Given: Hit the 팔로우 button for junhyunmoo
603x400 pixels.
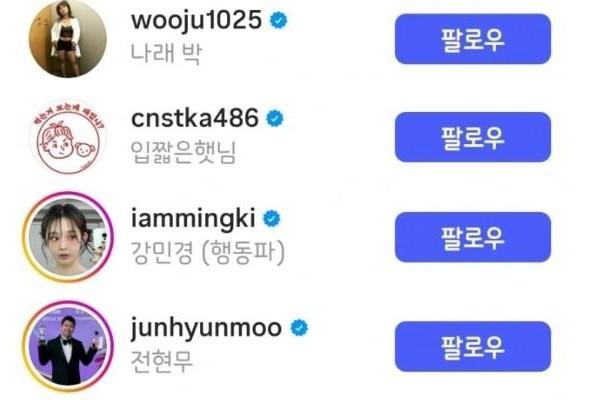Looking at the screenshot, I should [x=473, y=346].
